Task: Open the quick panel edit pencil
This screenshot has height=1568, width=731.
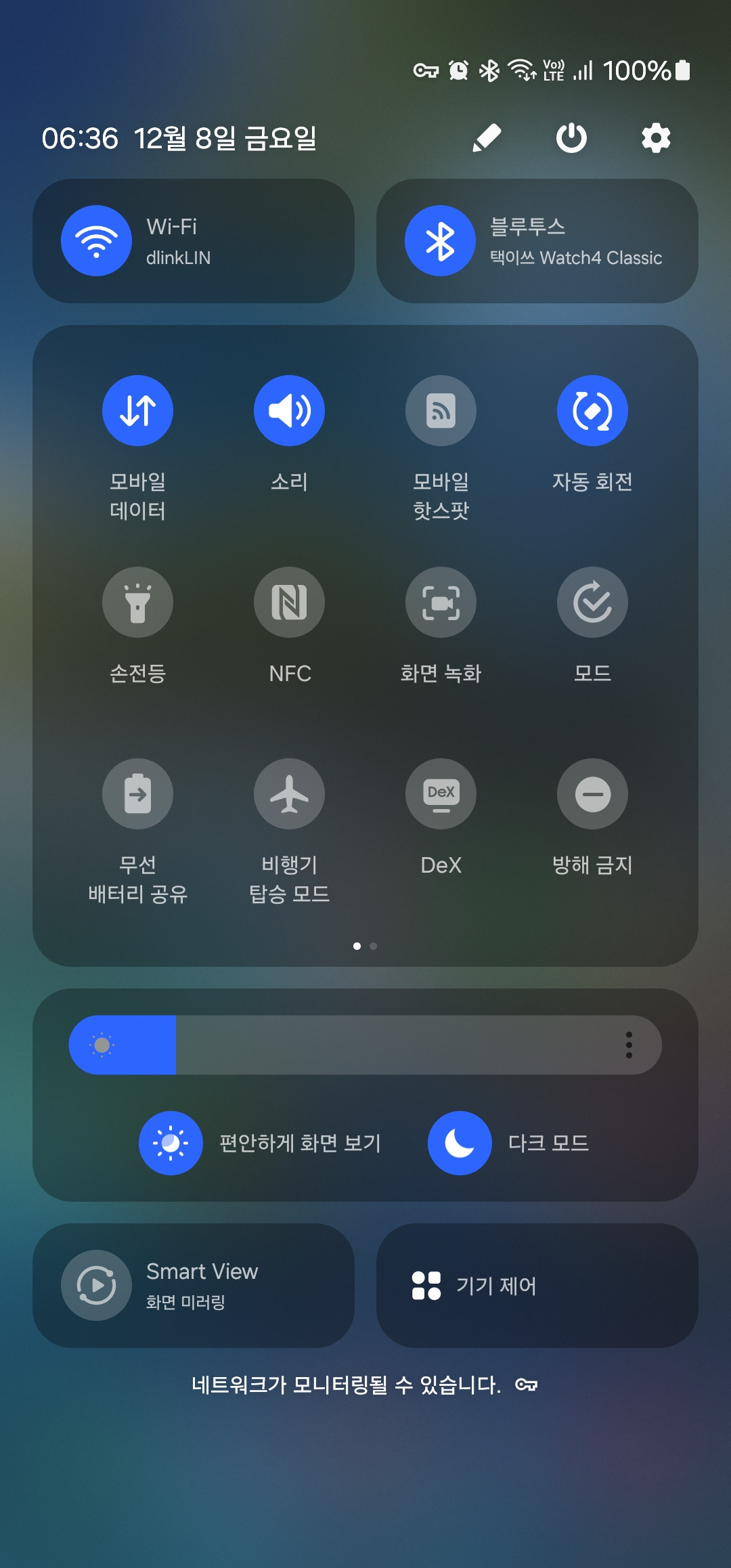Action: [486, 139]
